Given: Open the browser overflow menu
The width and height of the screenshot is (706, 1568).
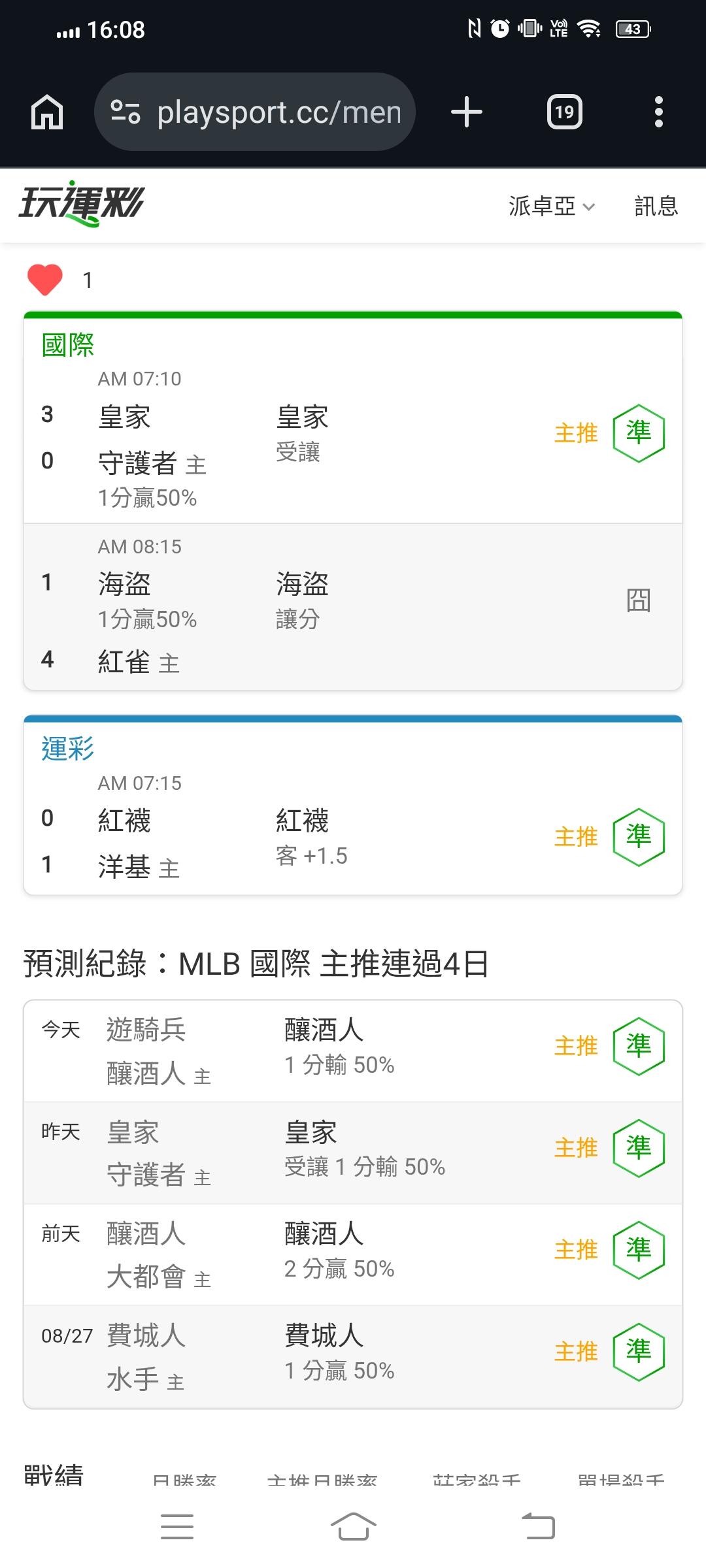Looking at the screenshot, I should pos(659,112).
